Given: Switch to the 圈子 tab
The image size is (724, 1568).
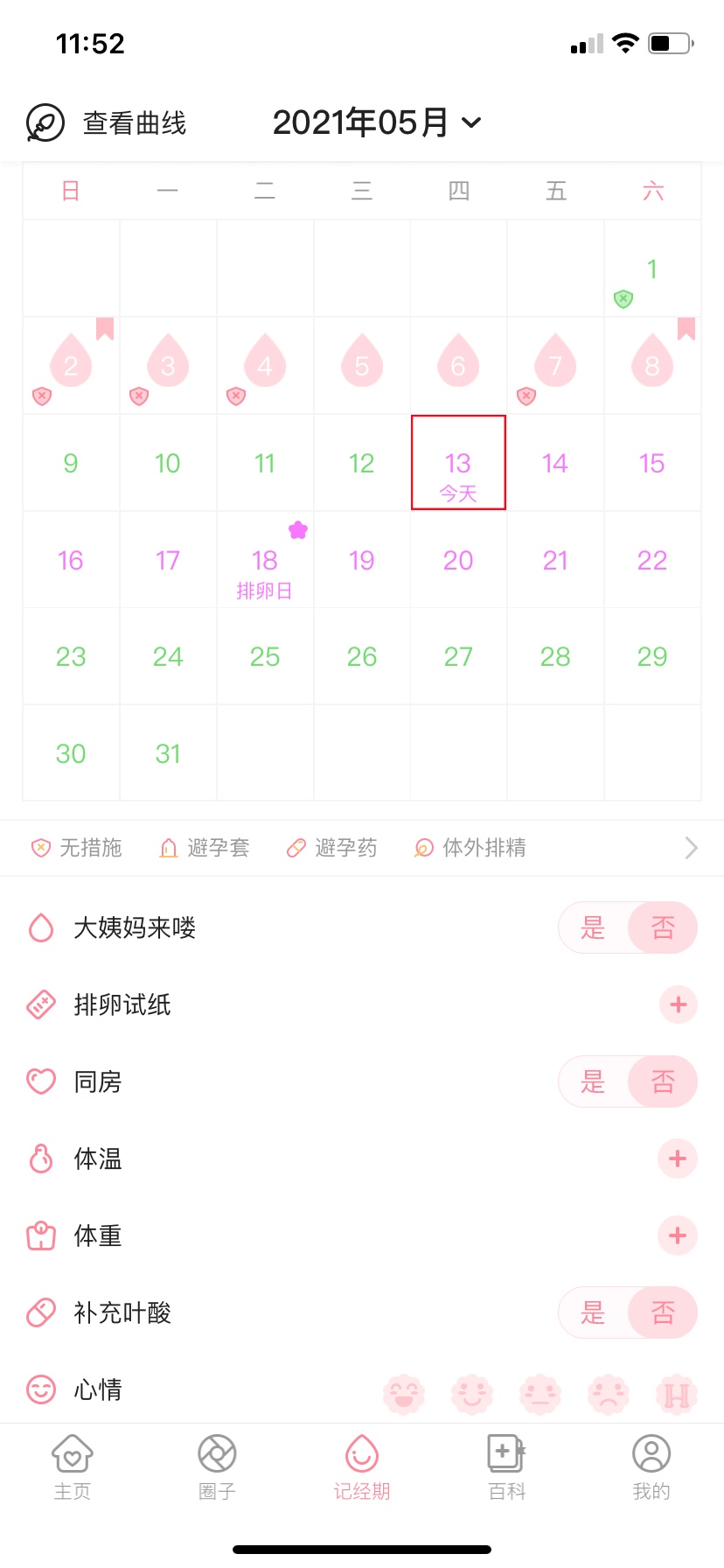Looking at the screenshot, I should 217,1467.
